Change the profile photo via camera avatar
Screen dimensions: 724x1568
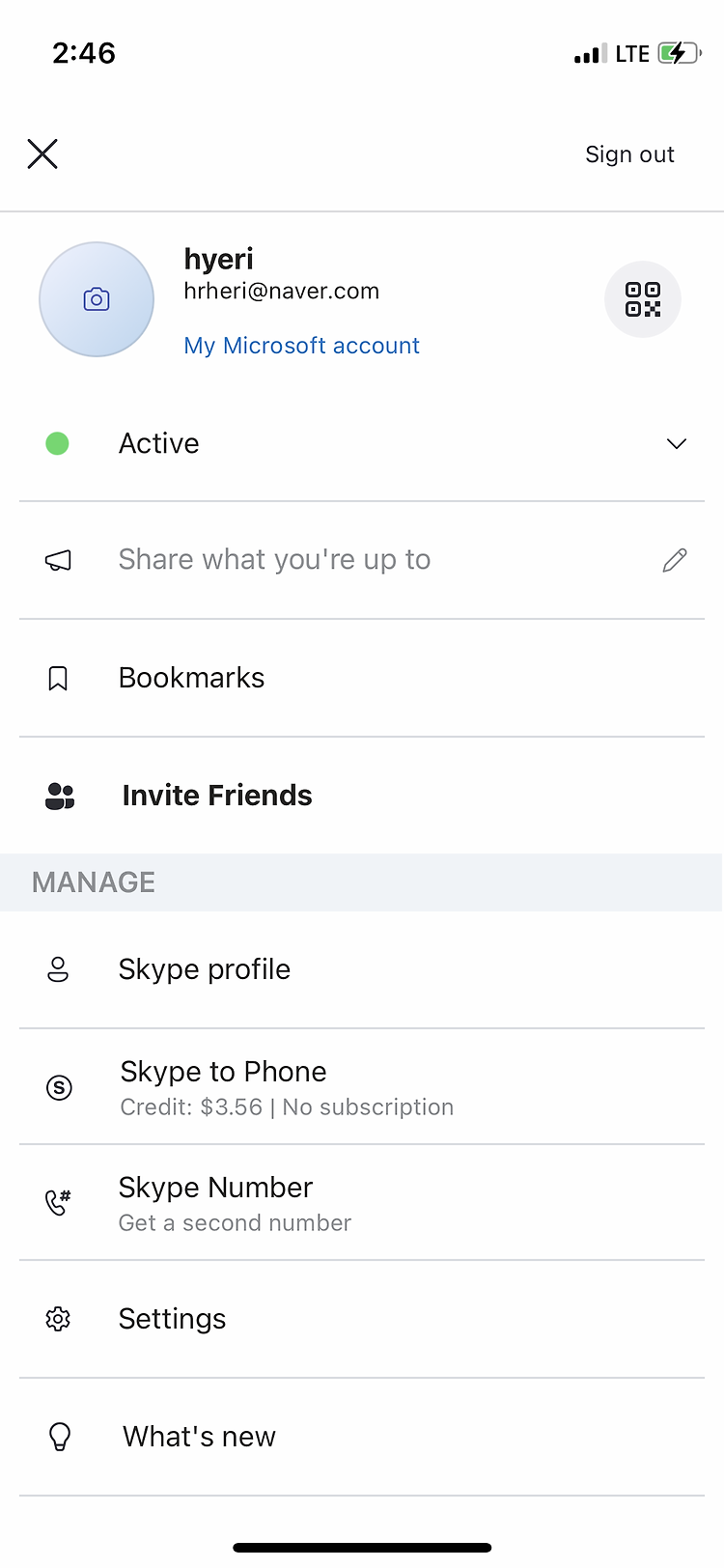[x=97, y=299]
